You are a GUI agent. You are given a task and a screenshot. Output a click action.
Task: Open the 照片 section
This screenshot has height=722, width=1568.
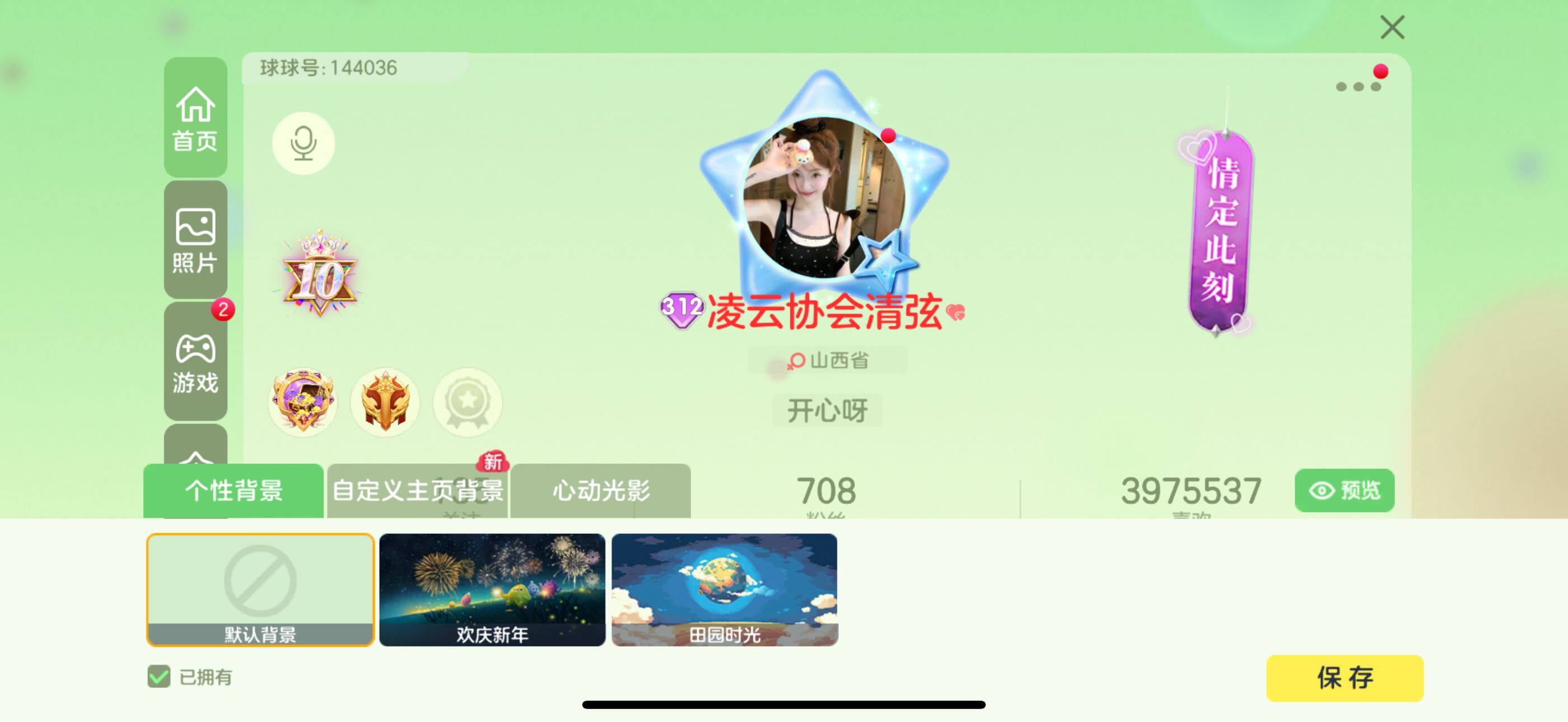coord(195,240)
